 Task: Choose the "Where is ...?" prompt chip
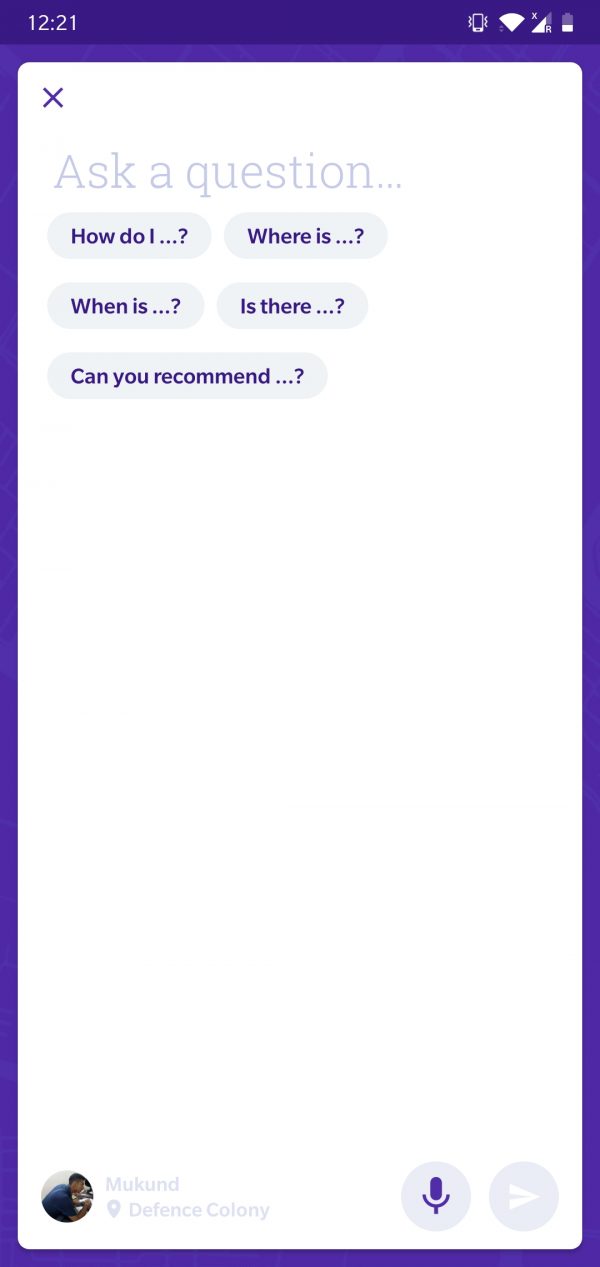click(305, 236)
